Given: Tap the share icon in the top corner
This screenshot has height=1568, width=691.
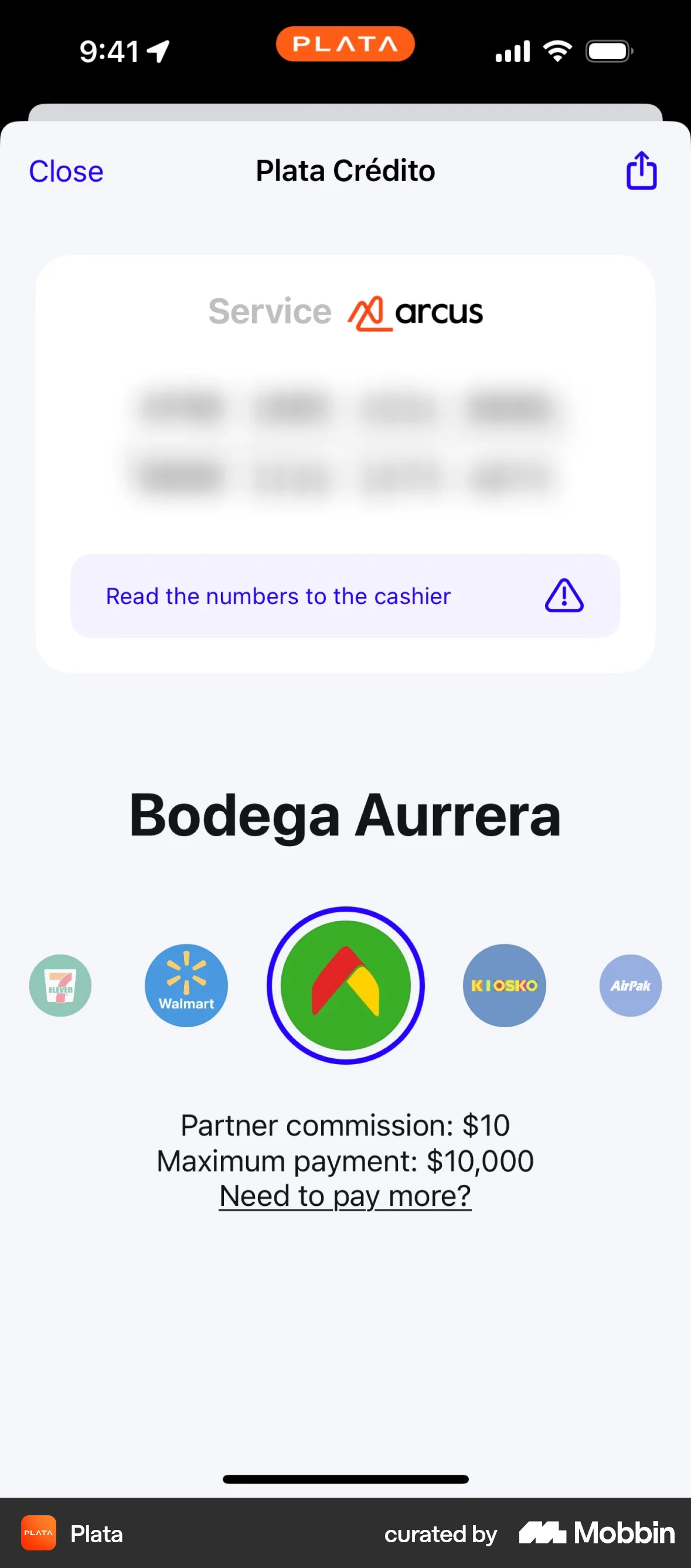Looking at the screenshot, I should 641,171.
